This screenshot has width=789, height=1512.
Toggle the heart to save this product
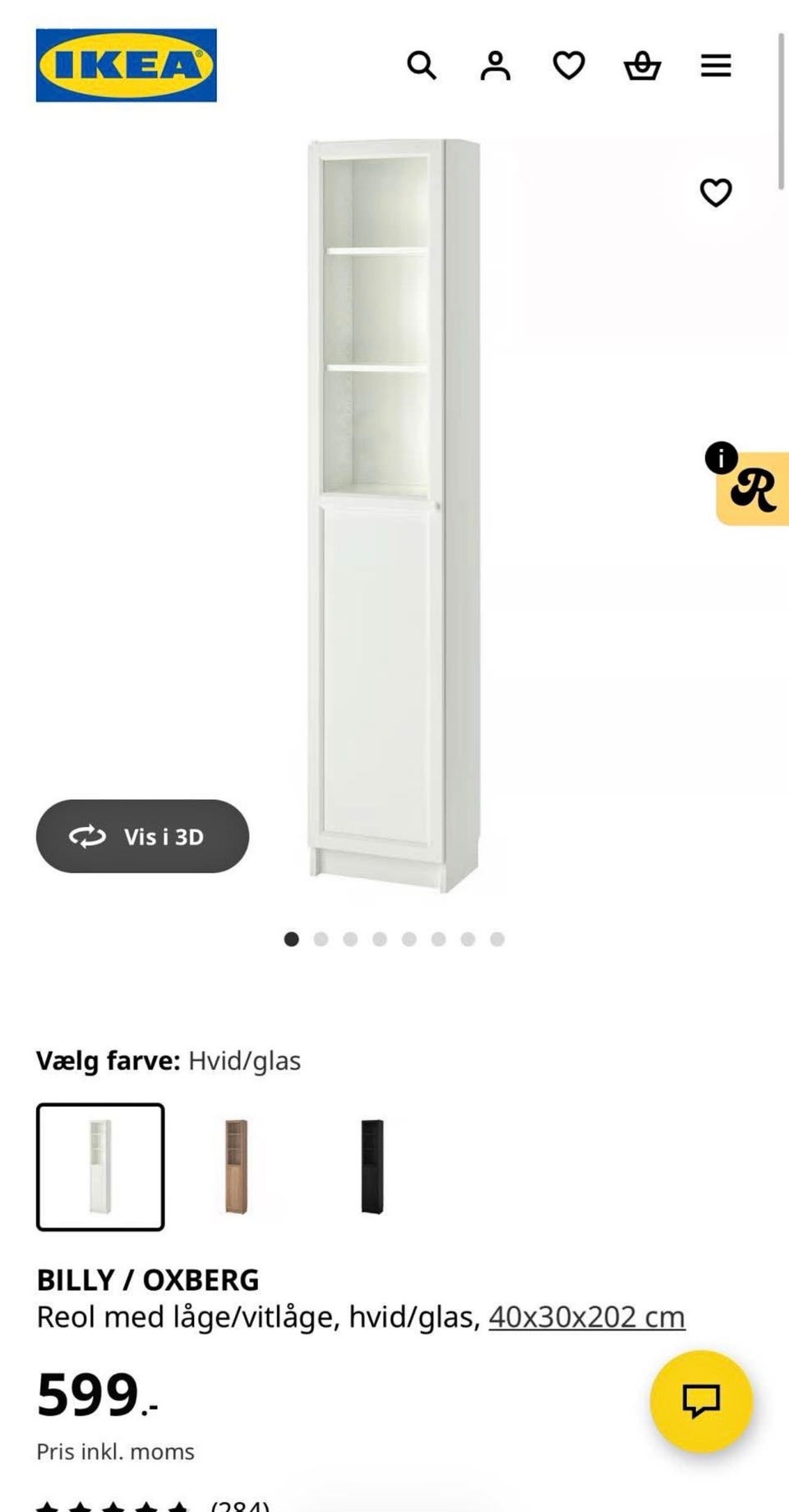coord(714,192)
